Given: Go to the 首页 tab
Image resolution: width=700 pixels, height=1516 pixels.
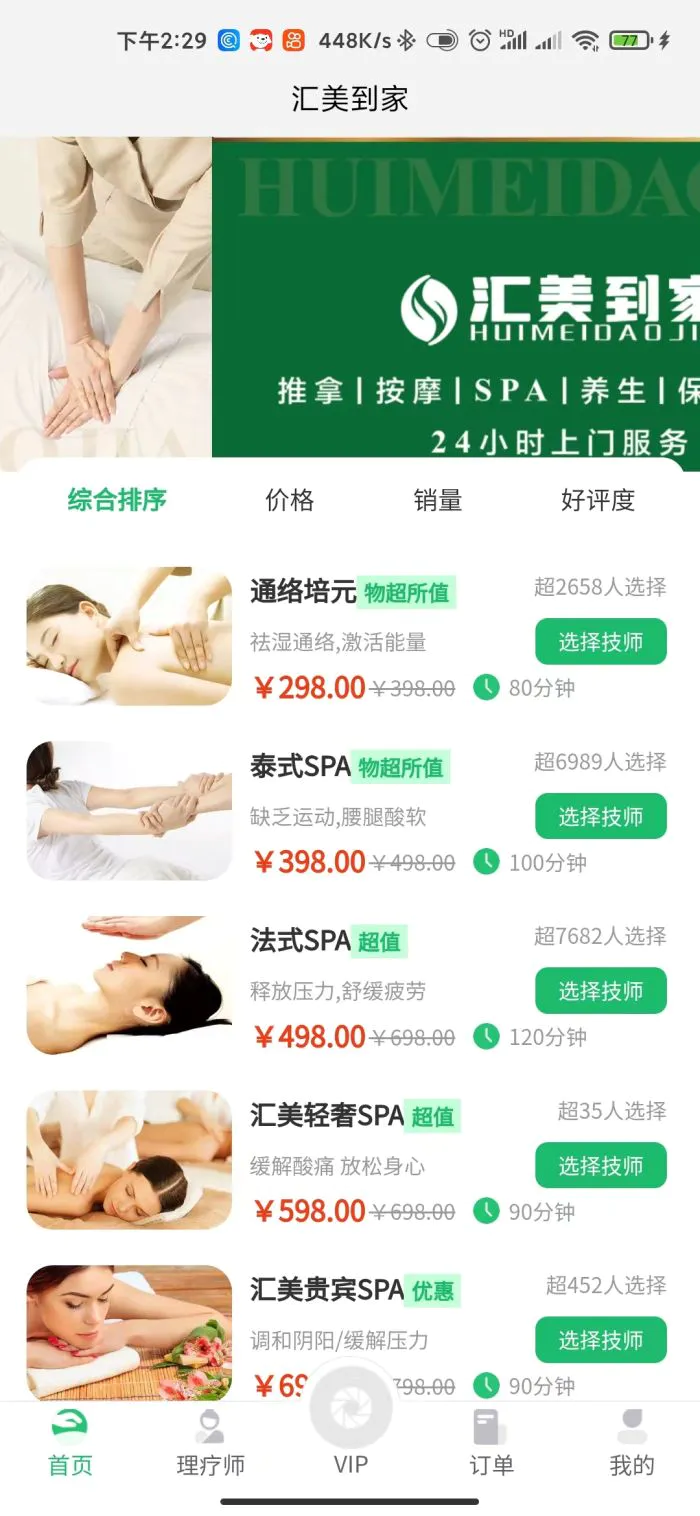Looking at the screenshot, I should [x=70, y=1443].
